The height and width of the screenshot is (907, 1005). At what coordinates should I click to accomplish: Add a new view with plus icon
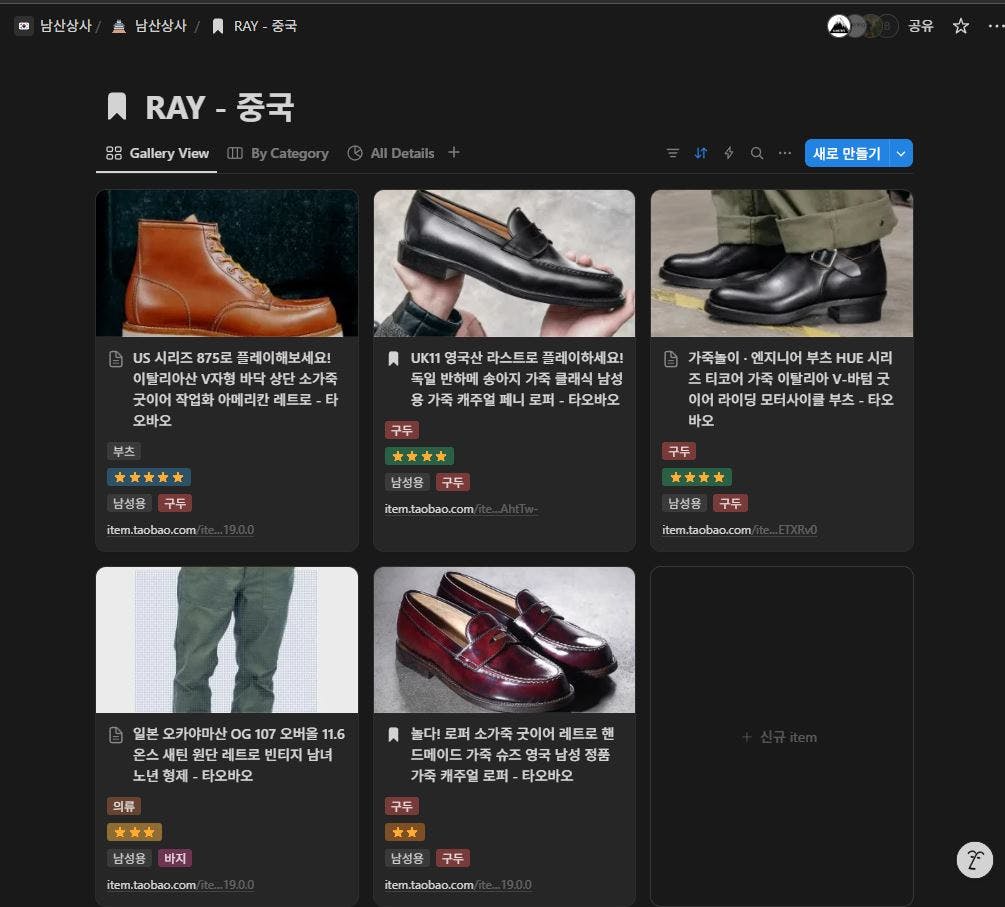454,152
